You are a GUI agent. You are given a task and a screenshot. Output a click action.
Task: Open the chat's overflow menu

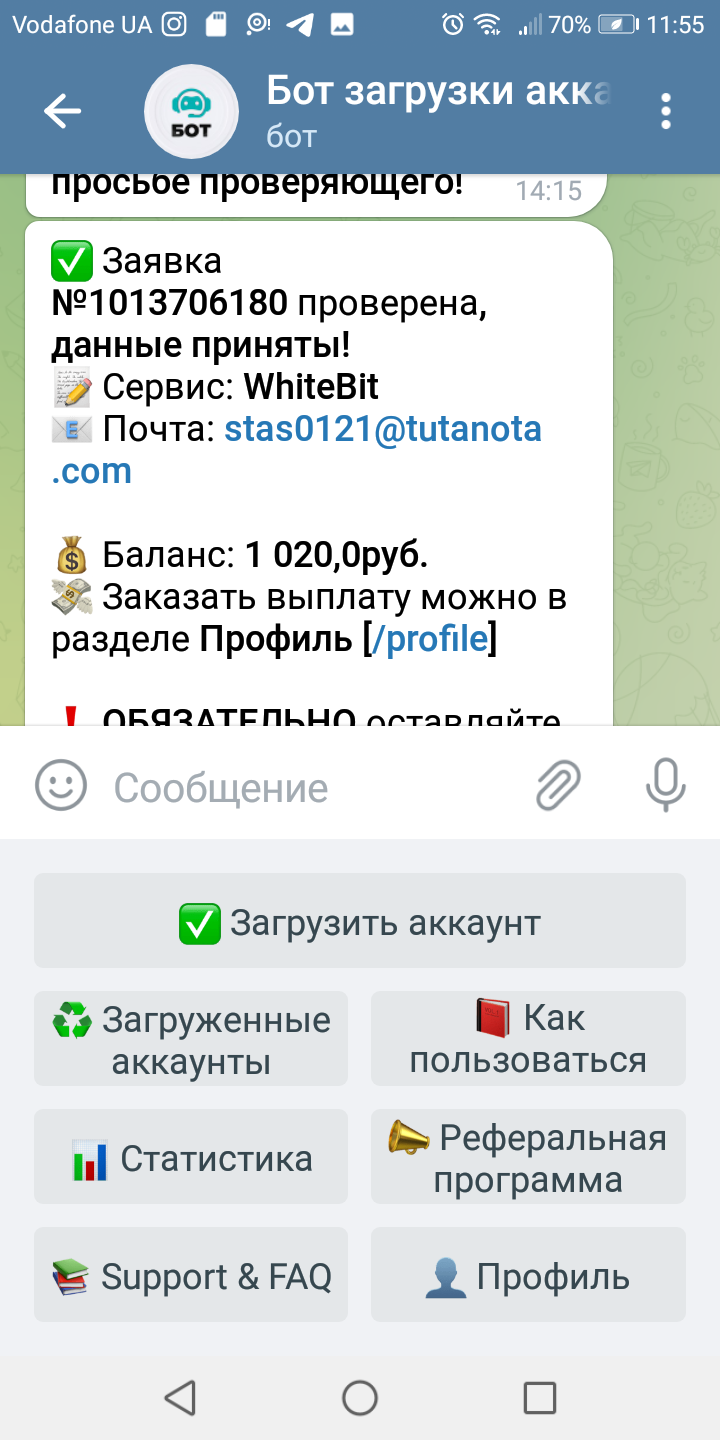pyautogui.click(x=666, y=112)
